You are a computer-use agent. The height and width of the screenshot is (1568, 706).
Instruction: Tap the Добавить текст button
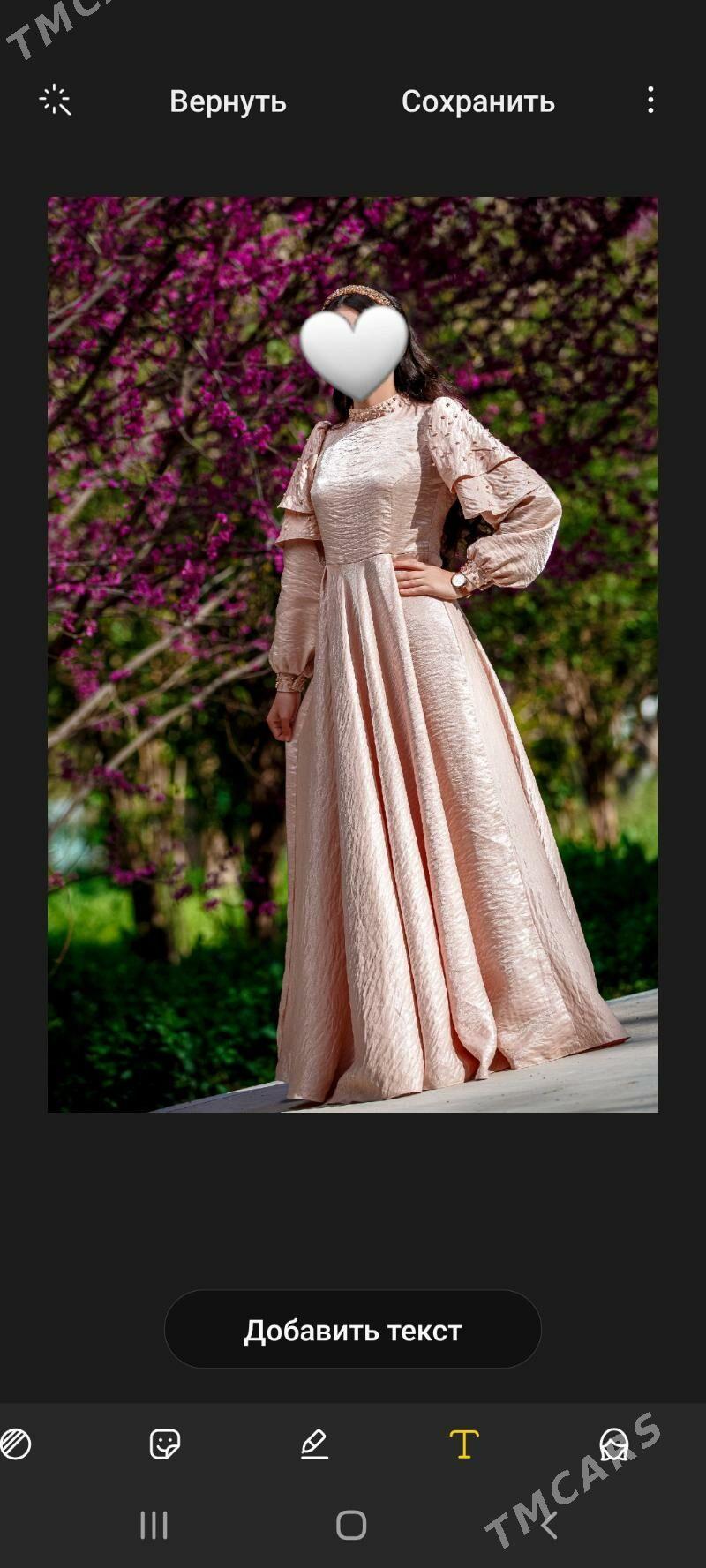point(352,1330)
